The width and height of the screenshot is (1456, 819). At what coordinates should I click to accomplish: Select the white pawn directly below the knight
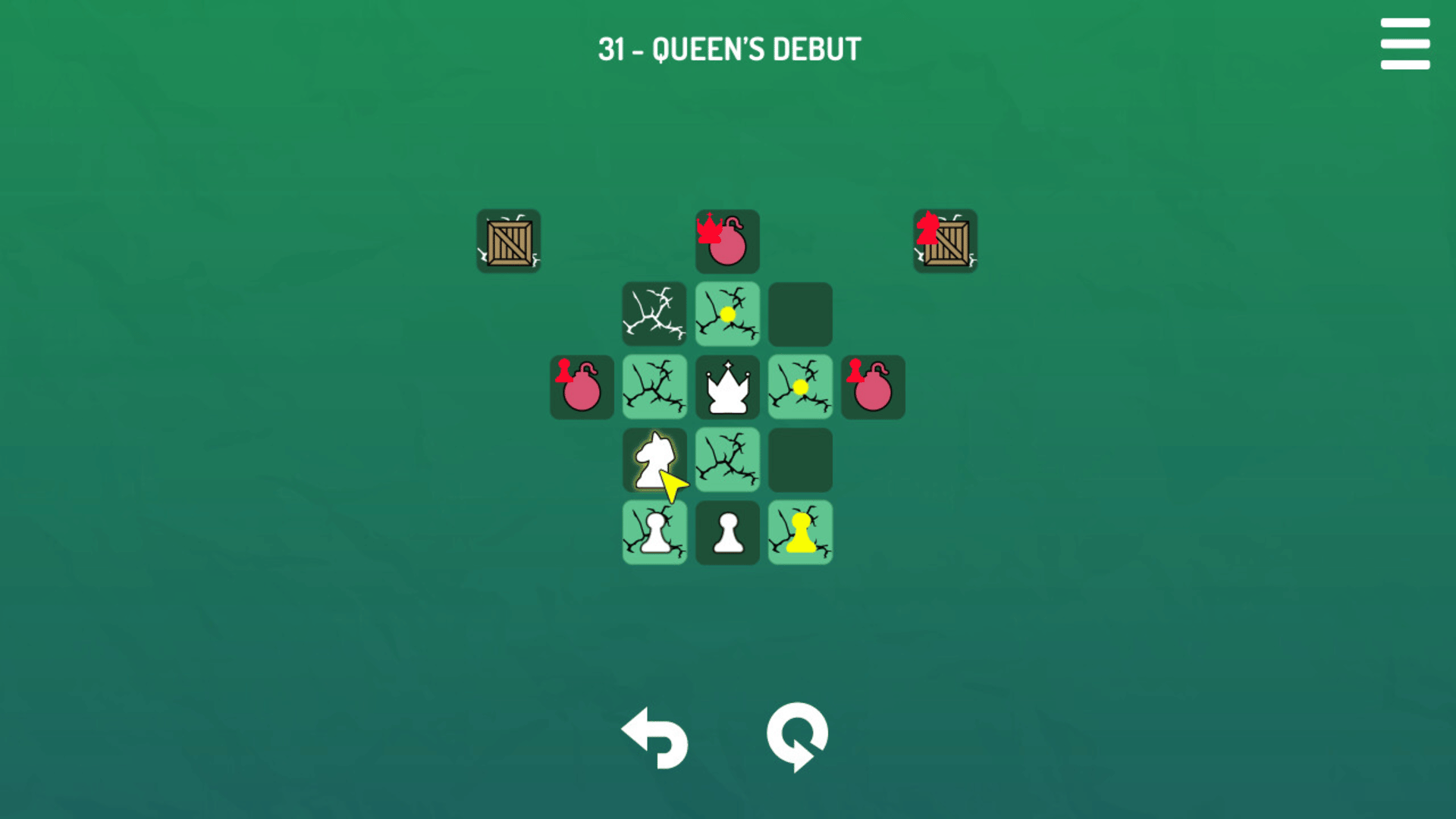pyautogui.click(x=654, y=532)
